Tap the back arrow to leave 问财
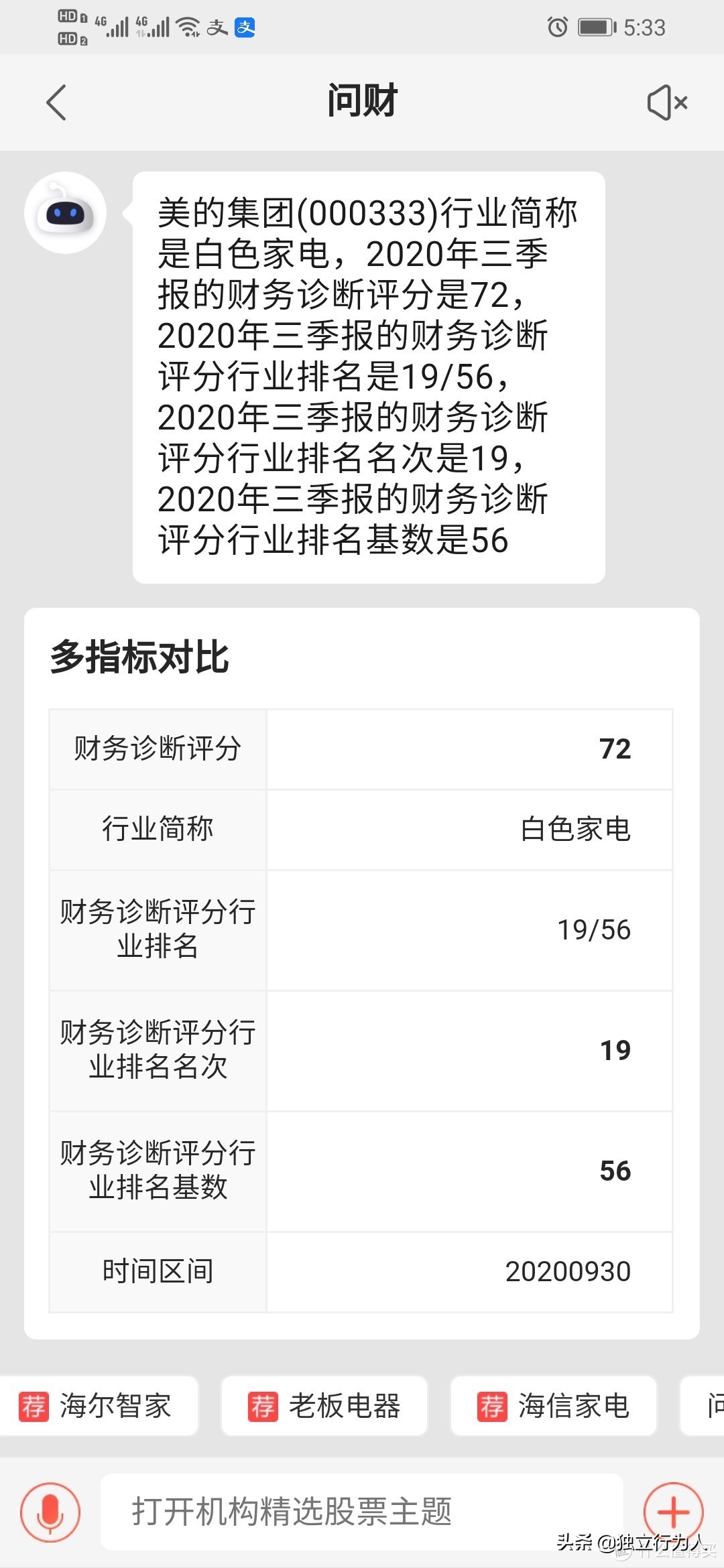Screen dimensions: 724x1568 (56, 102)
